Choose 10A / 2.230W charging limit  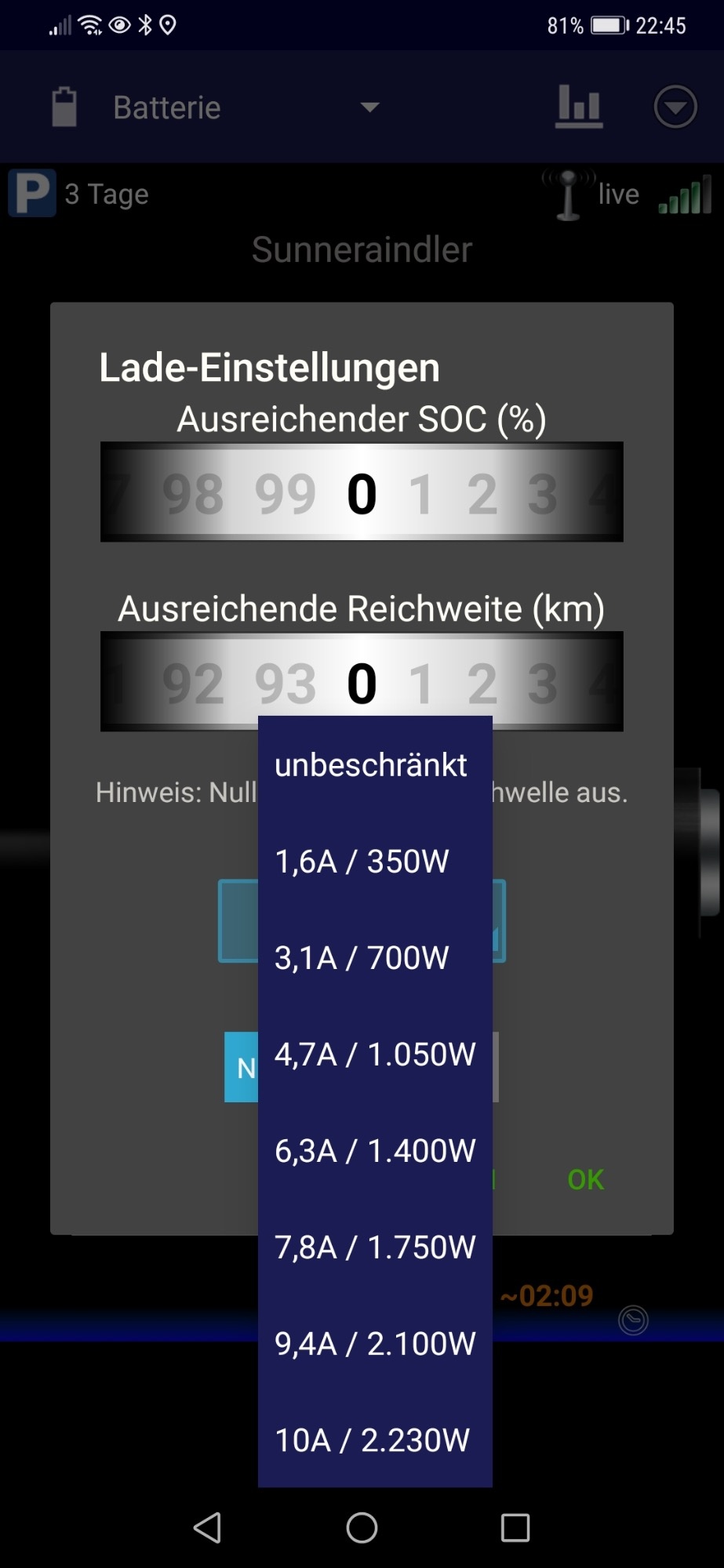(372, 1440)
